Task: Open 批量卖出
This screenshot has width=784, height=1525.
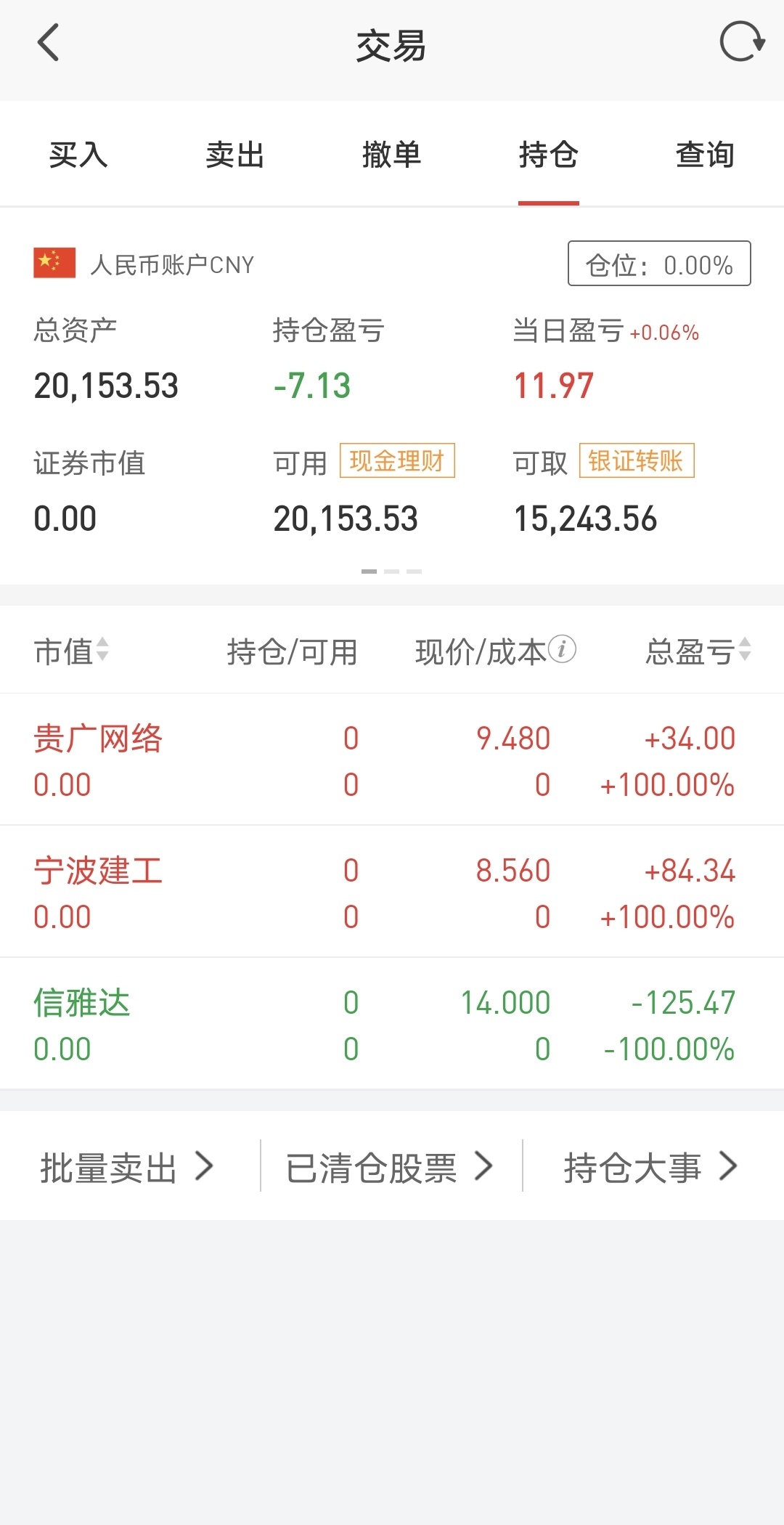Action: click(127, 1167)
